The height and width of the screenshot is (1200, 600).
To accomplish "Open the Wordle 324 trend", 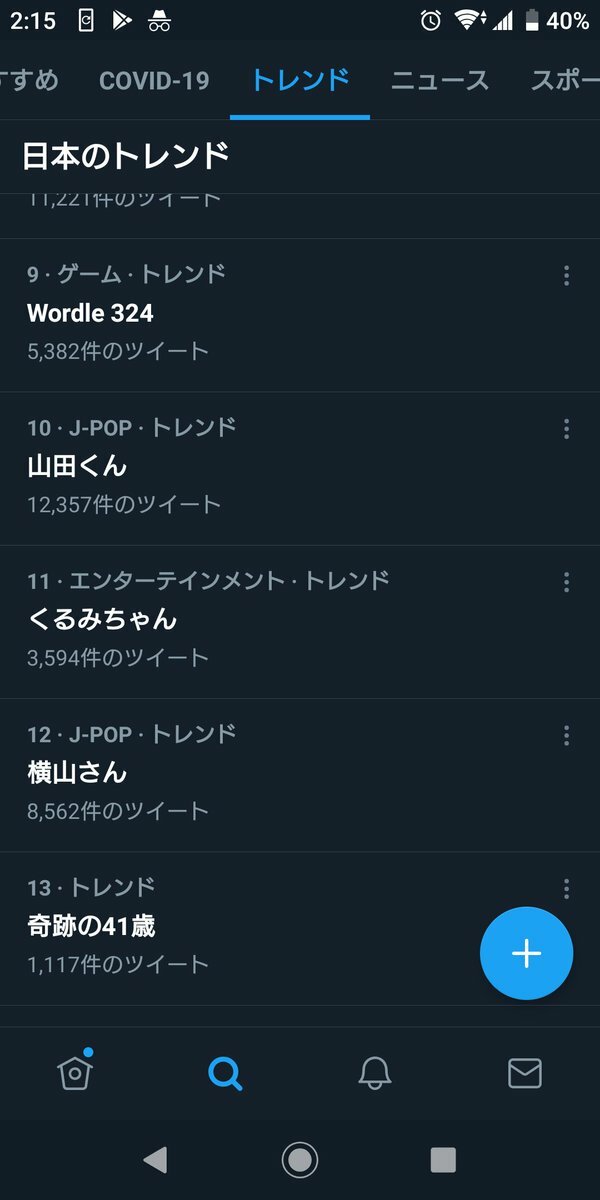I will [x=90, y=313].
